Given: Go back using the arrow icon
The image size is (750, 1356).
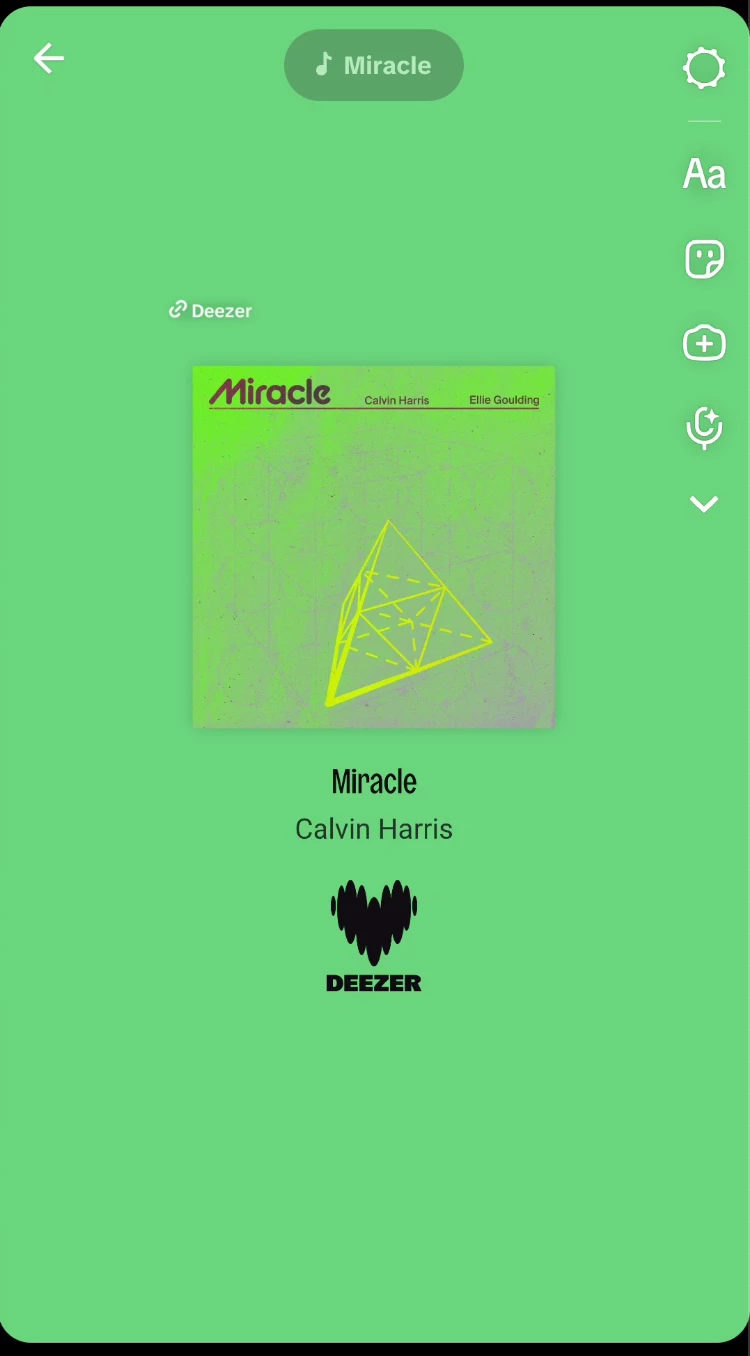Looking at the screenshot, I should [48, 59].
